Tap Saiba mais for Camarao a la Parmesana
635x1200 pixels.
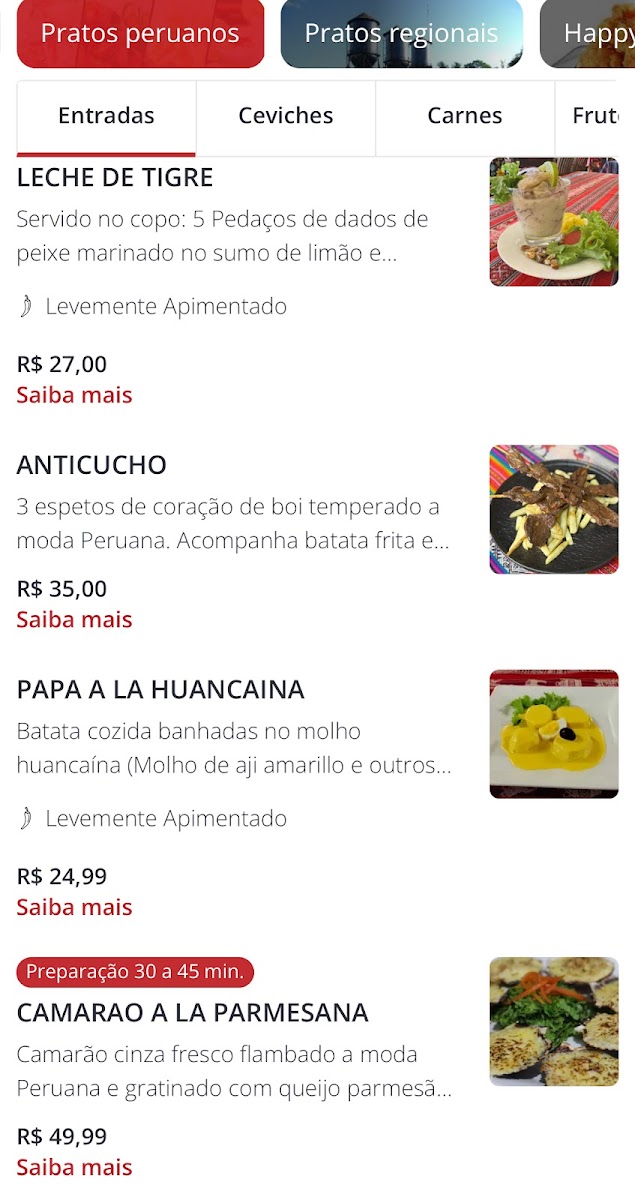[x=74, y=1167]
